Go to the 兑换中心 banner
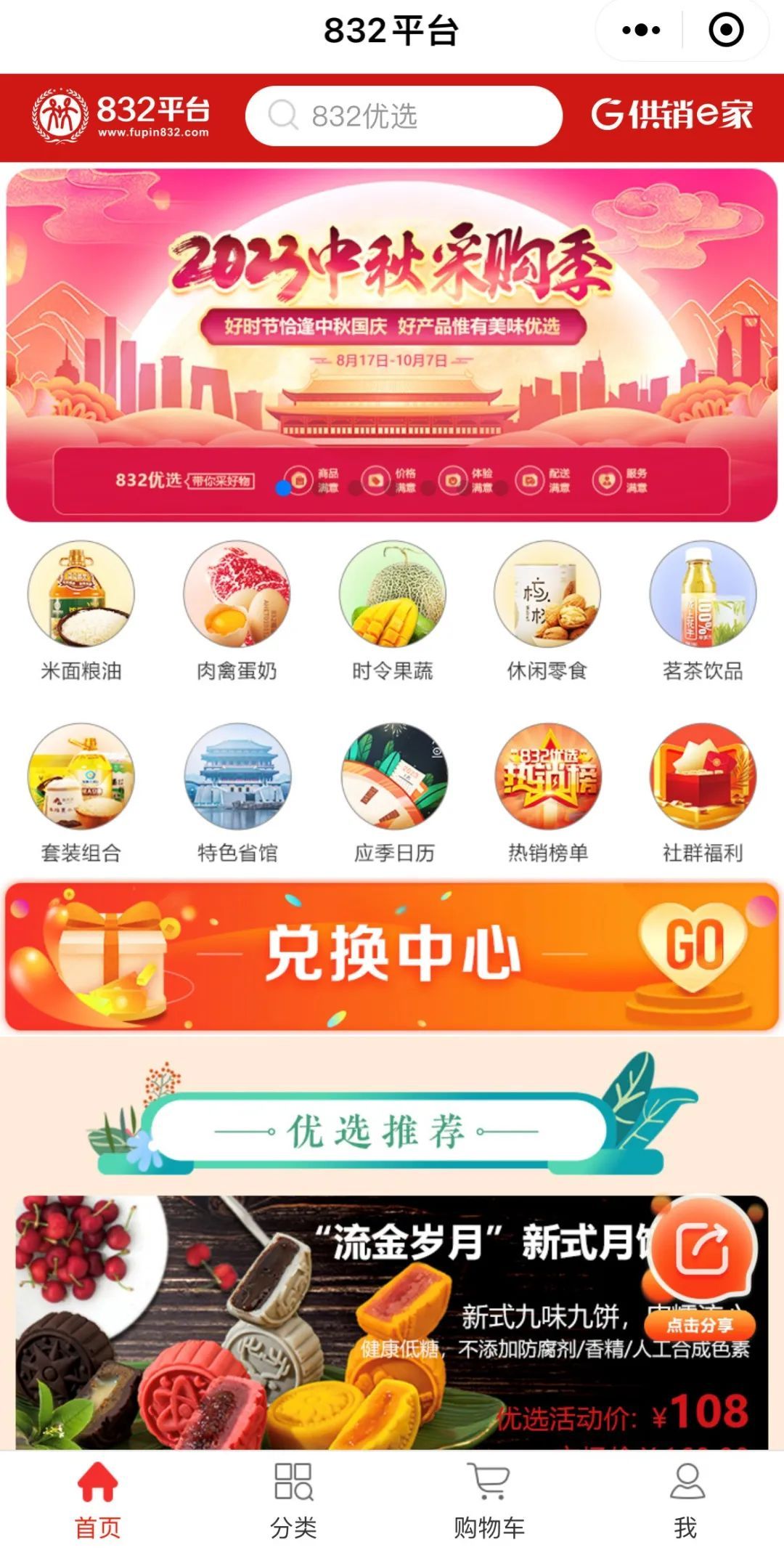This screenshot has width=784, height=1553. pyautogui.click(x=392, y=956)
